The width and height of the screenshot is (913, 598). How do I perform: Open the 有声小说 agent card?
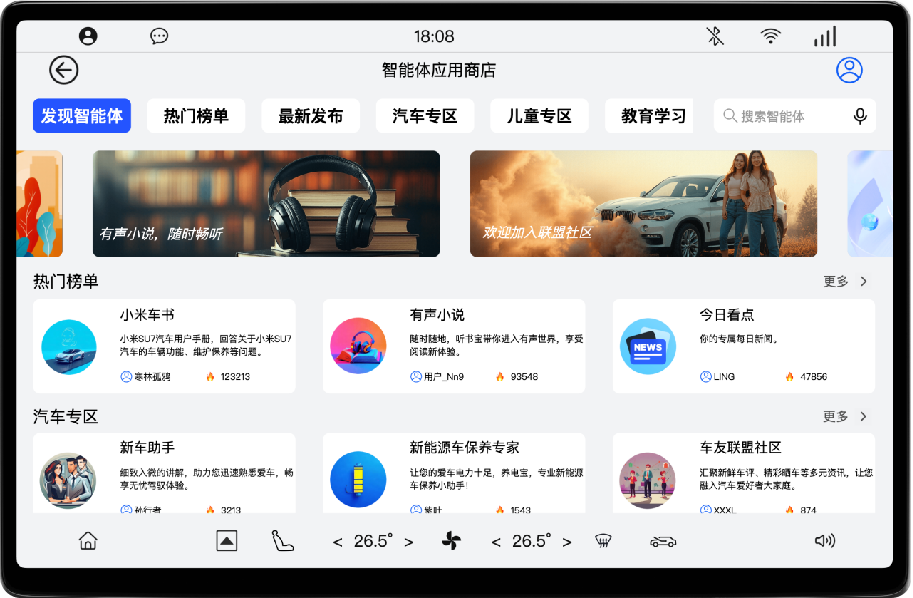454,346
